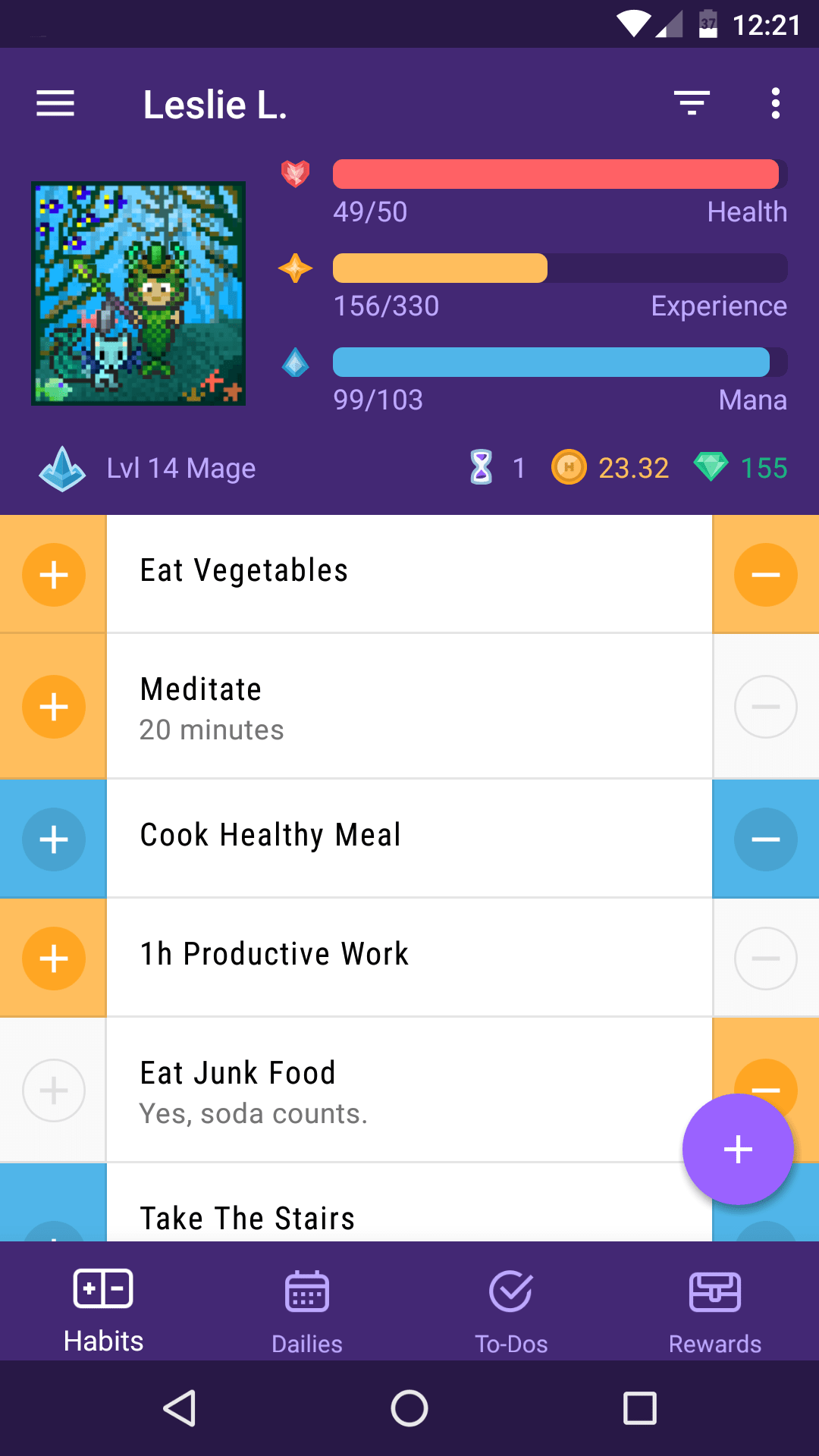This screenshot has height=1456, width=819.
Task: Open the habit filter icon
Action: click(691, 103)
